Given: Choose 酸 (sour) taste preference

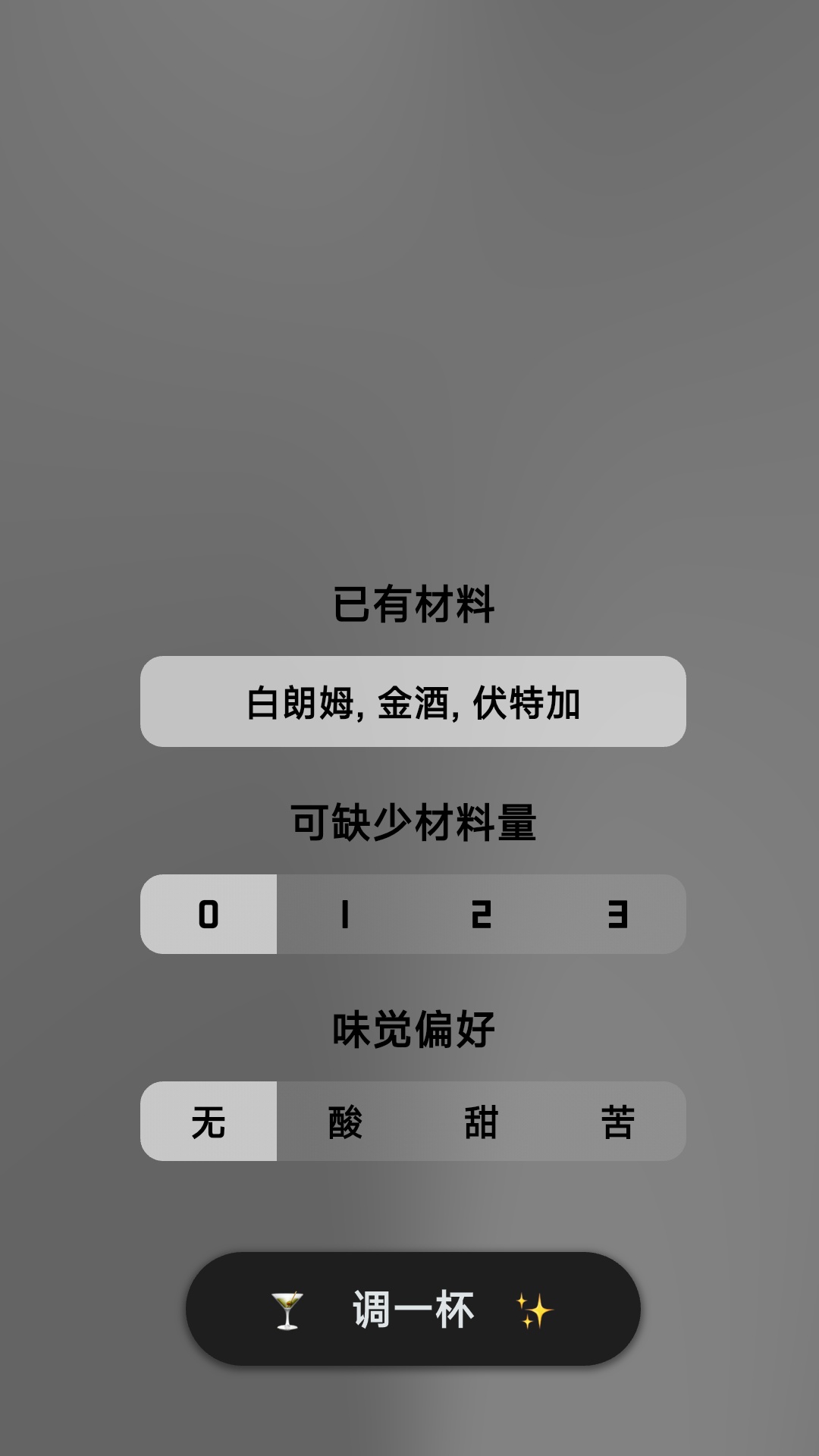Looking at the screenshot, I should (344, 1121).
